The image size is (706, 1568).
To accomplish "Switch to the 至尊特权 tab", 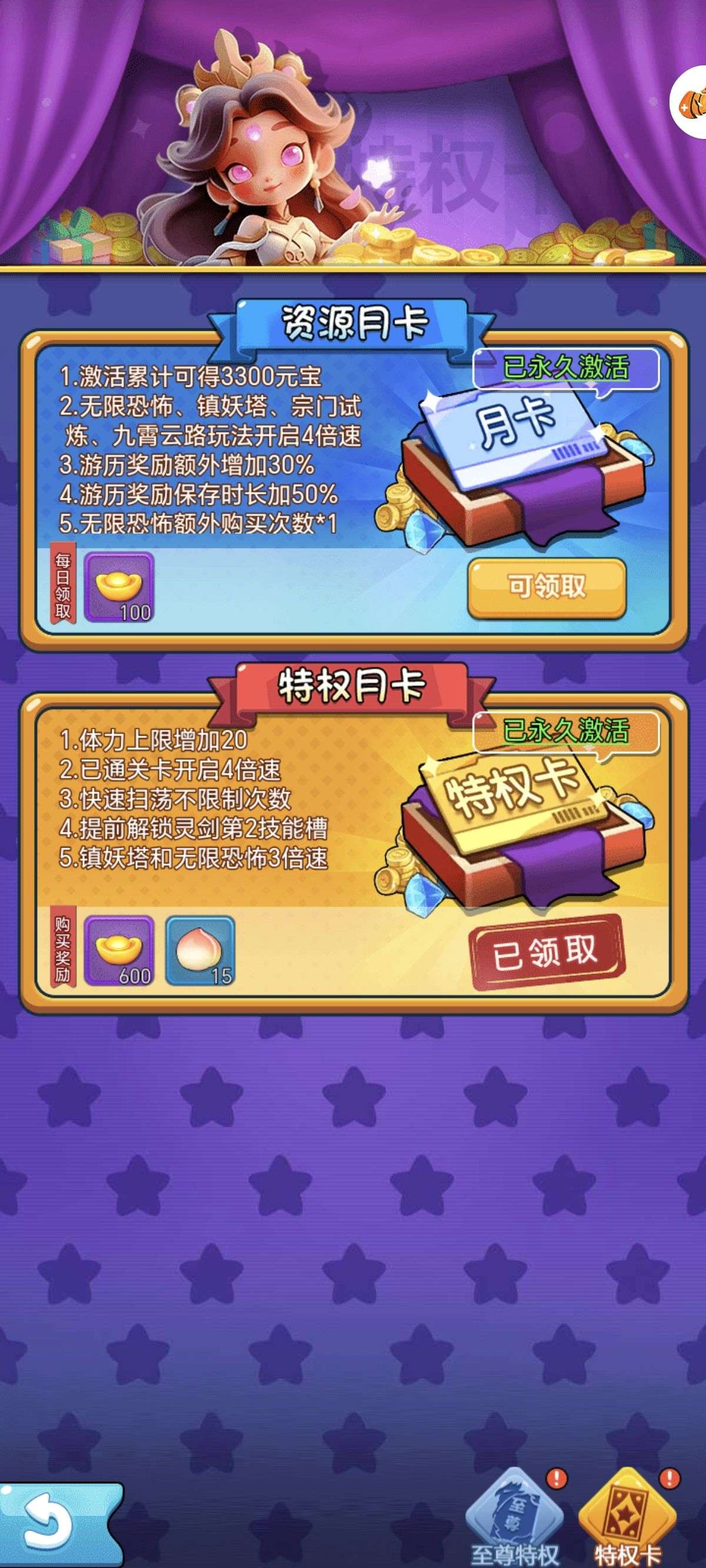I will tap(514, 1522).
